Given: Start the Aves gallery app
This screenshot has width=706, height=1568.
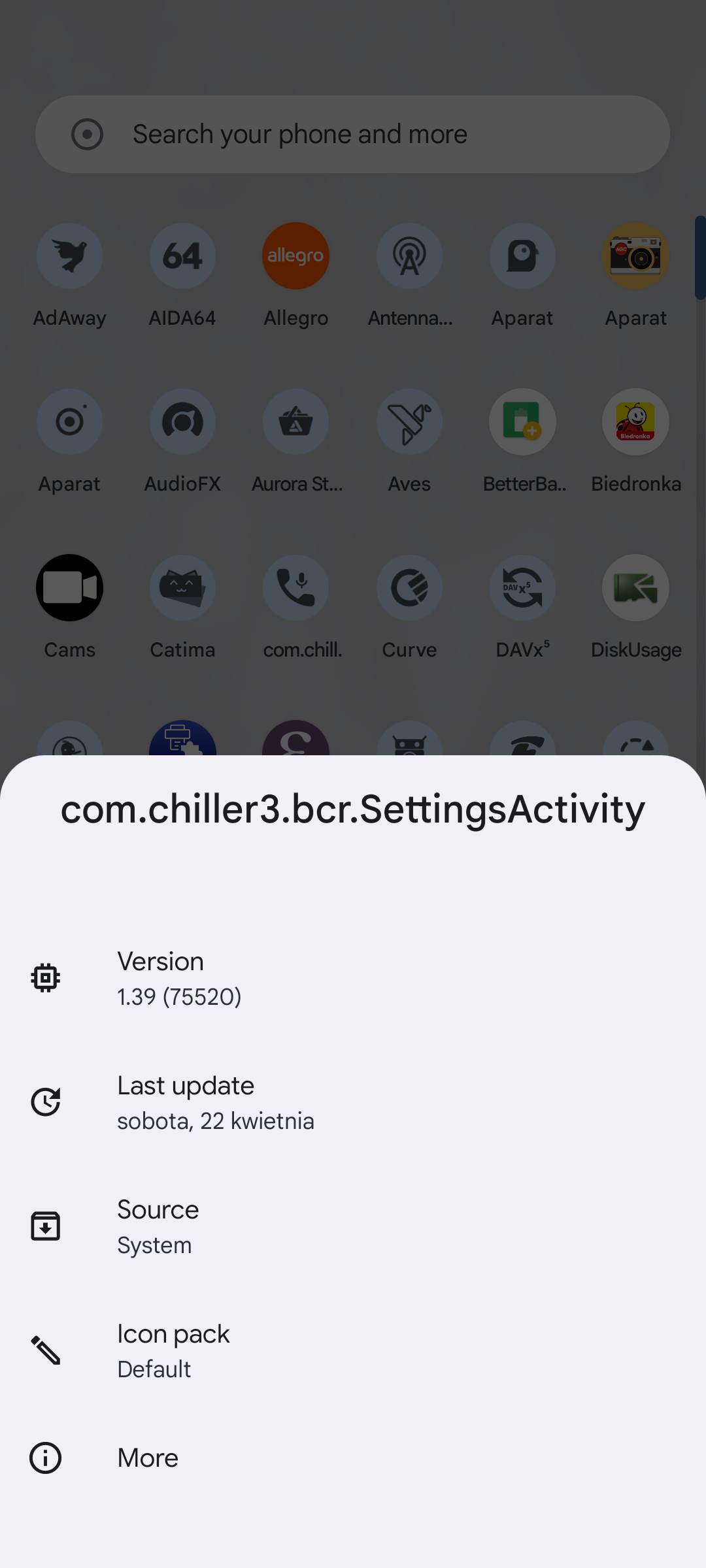Looking at the screenshot, I should tap(409, 422).
